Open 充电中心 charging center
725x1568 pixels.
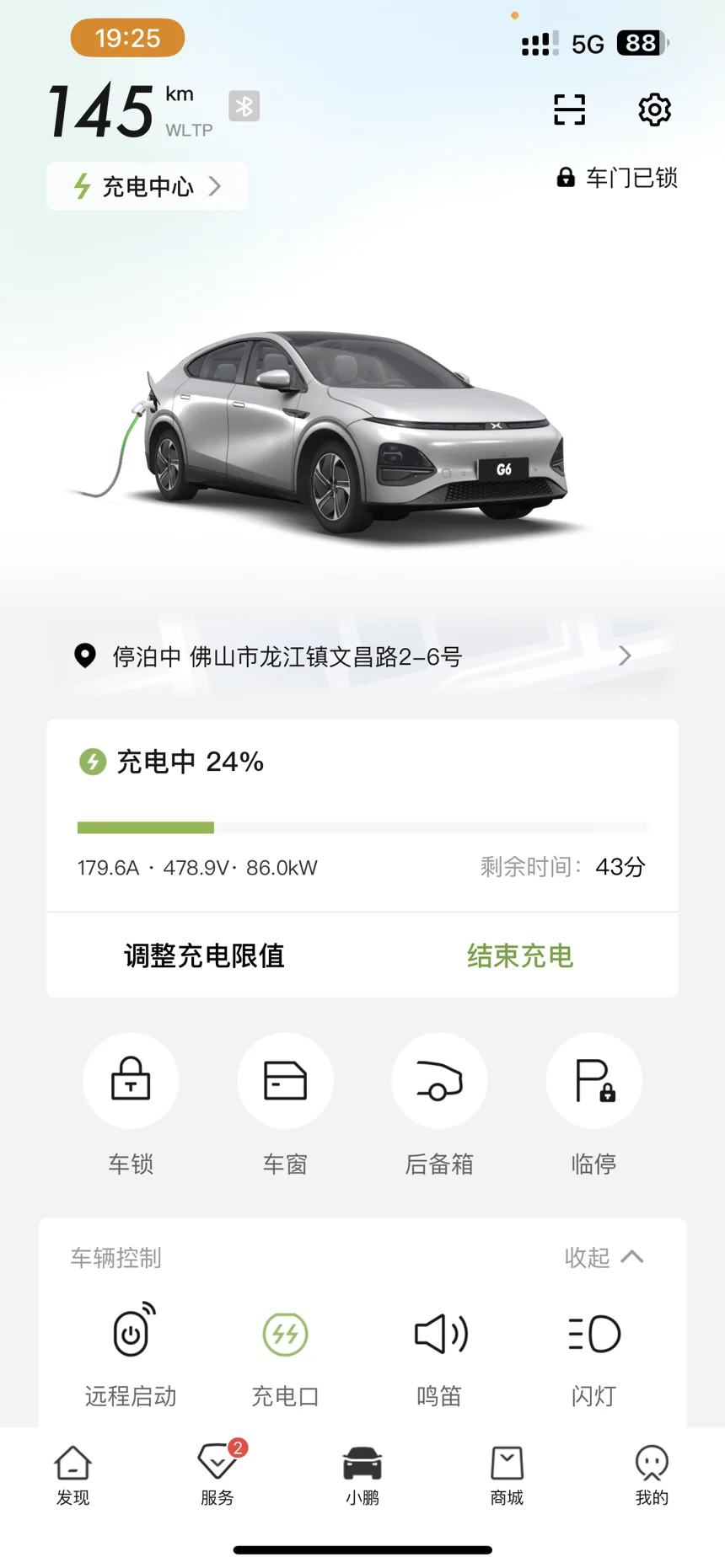[148, 186]
